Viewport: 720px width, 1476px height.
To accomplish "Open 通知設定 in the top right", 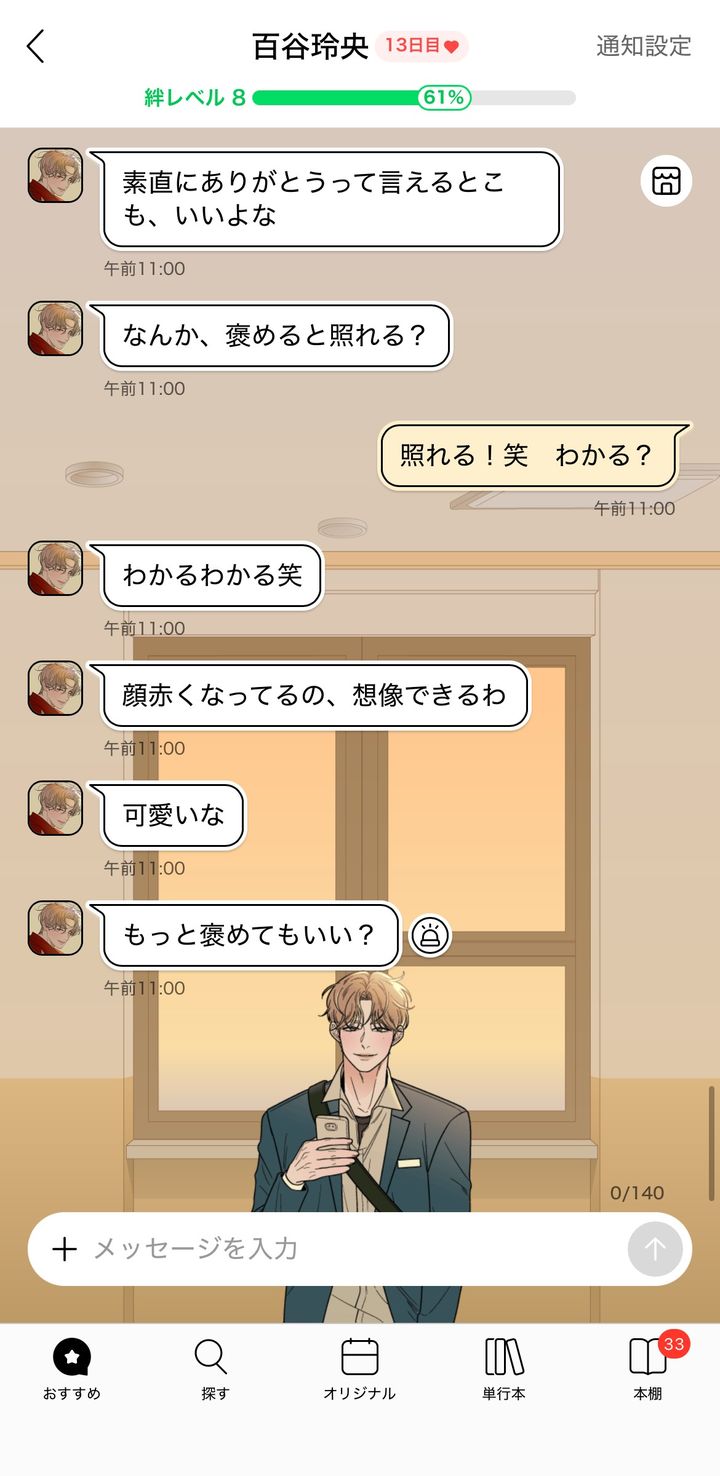I will coord(643,46).
